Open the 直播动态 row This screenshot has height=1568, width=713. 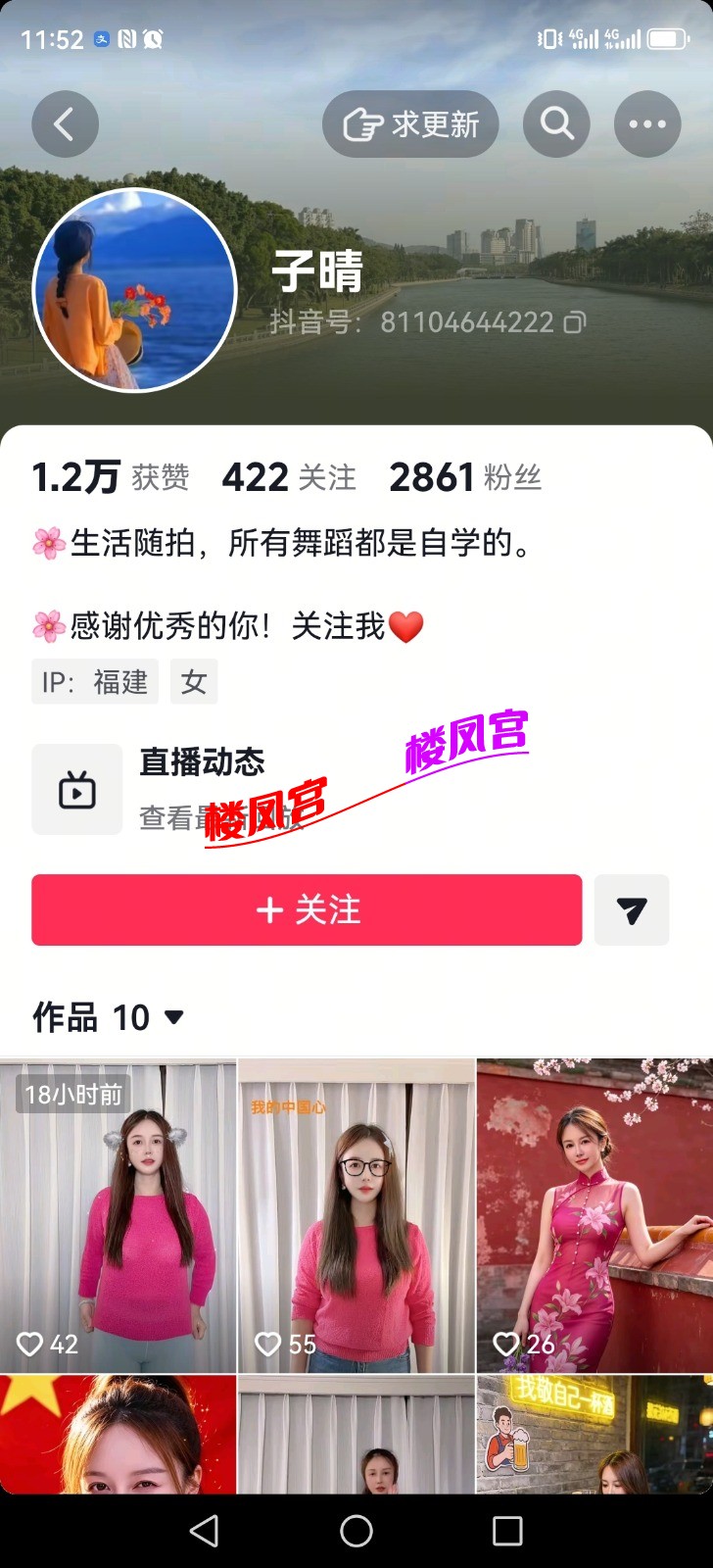tap(356, 789)
